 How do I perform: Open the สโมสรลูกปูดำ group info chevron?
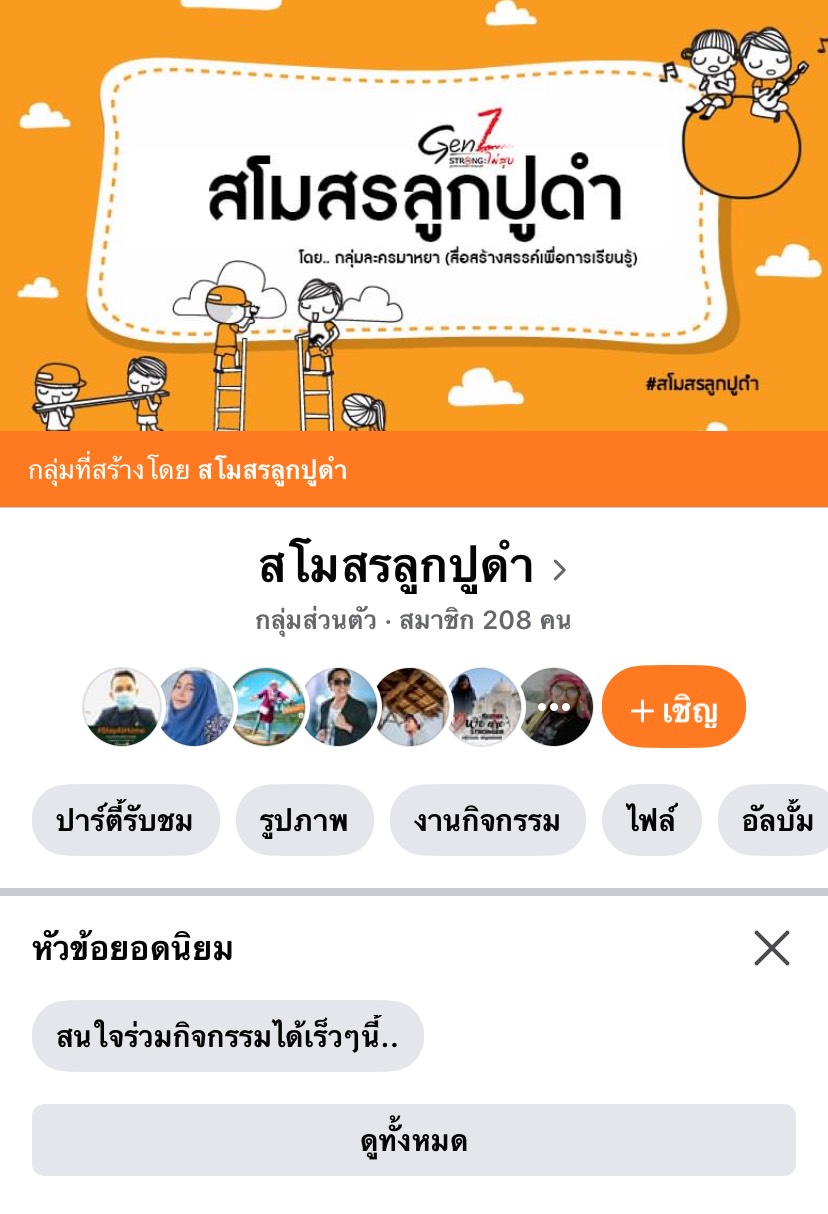coord(560,570)
